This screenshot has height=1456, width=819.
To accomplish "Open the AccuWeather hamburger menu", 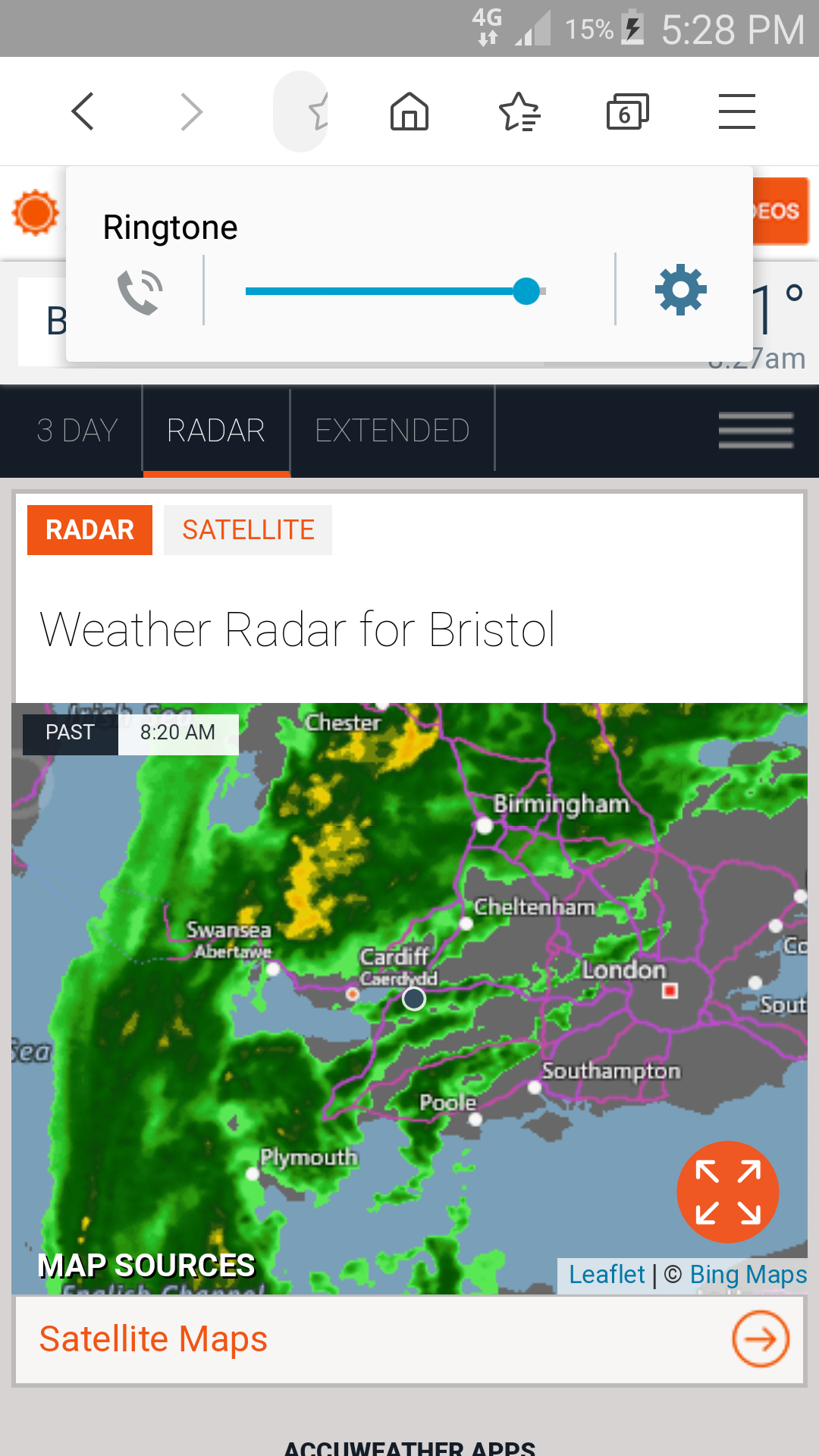I will pyautogui.click(x=755, y=431).
